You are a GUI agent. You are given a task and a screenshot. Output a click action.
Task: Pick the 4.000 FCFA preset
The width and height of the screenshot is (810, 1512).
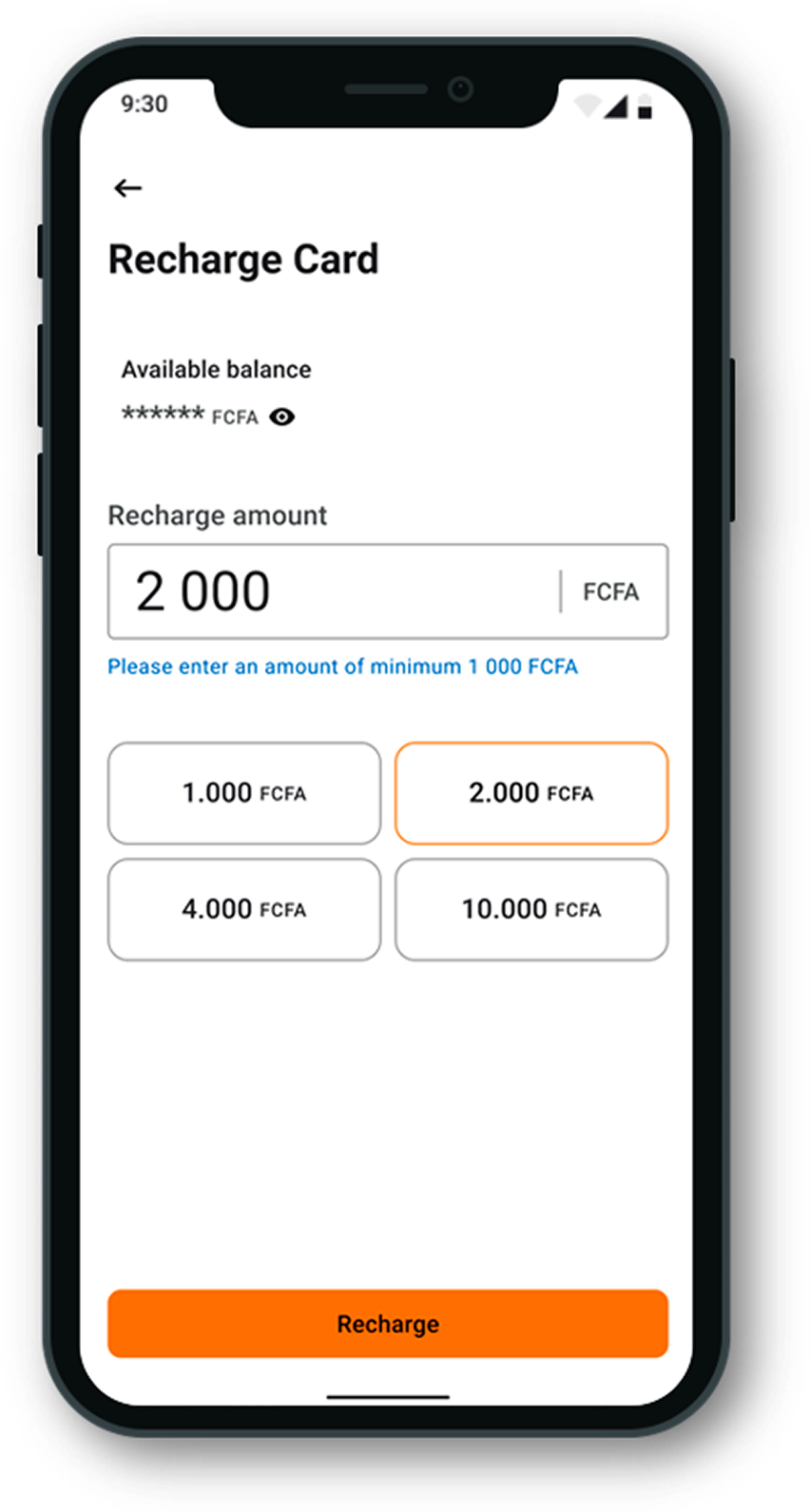[244, 909]
